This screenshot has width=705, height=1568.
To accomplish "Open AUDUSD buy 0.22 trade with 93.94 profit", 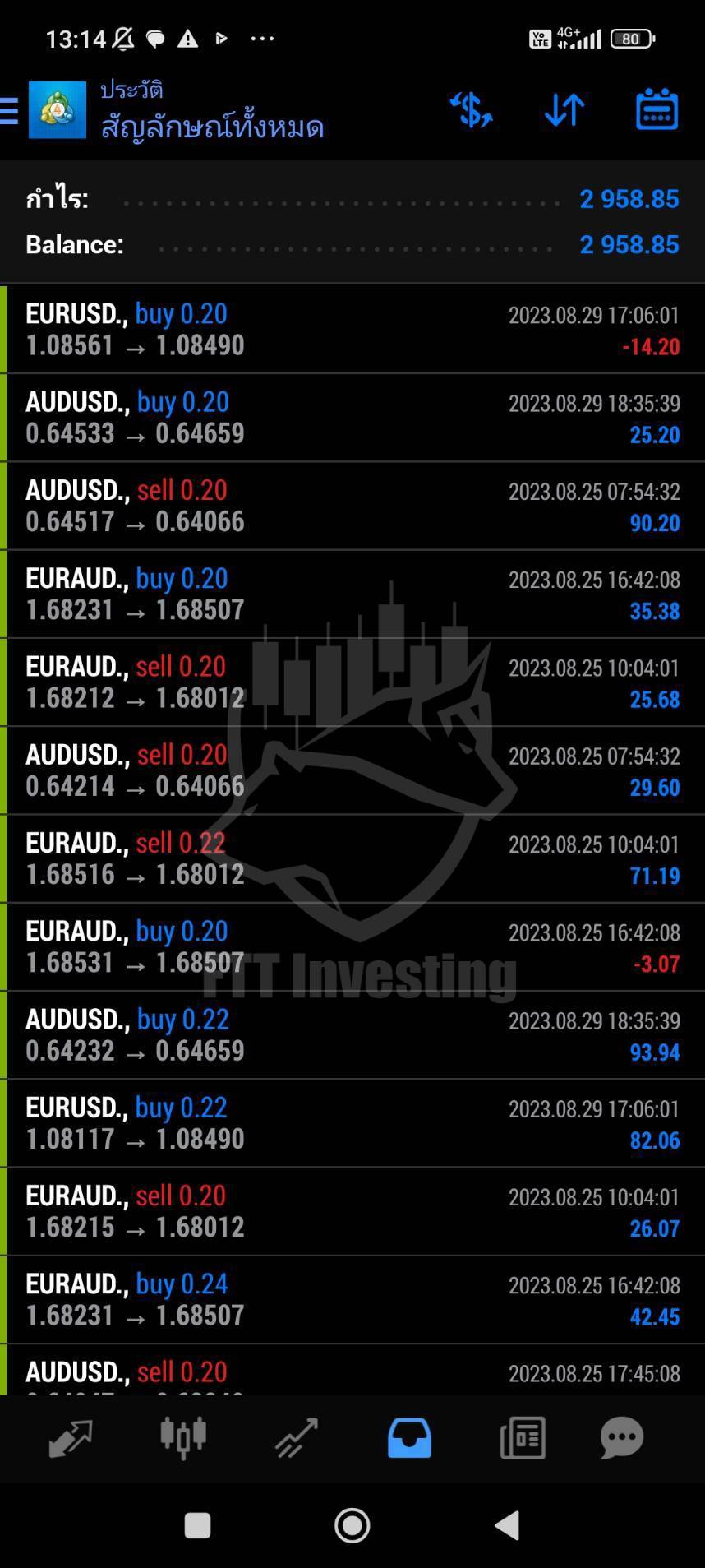I will (352, 1035).
